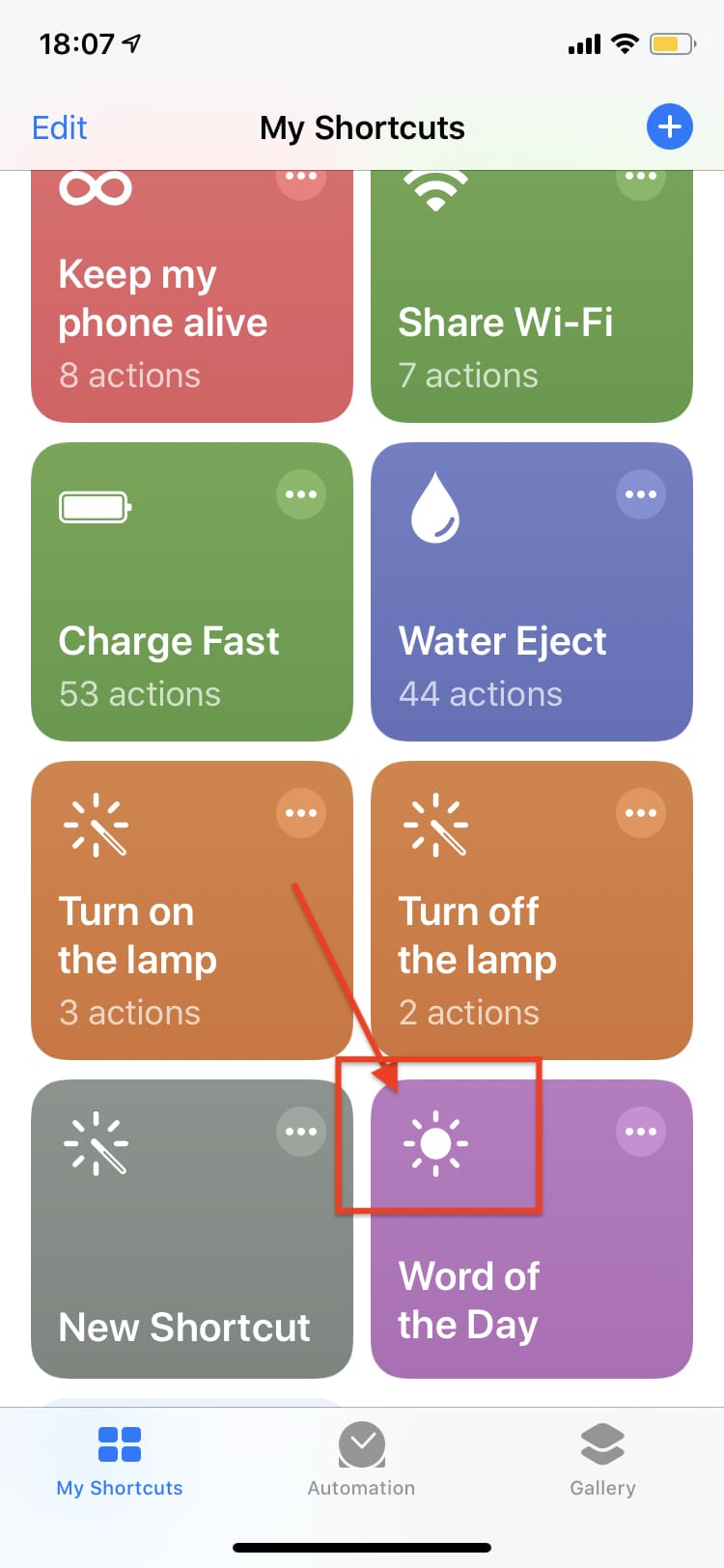Open details for Turn on the lamp

tap(301, 813)
